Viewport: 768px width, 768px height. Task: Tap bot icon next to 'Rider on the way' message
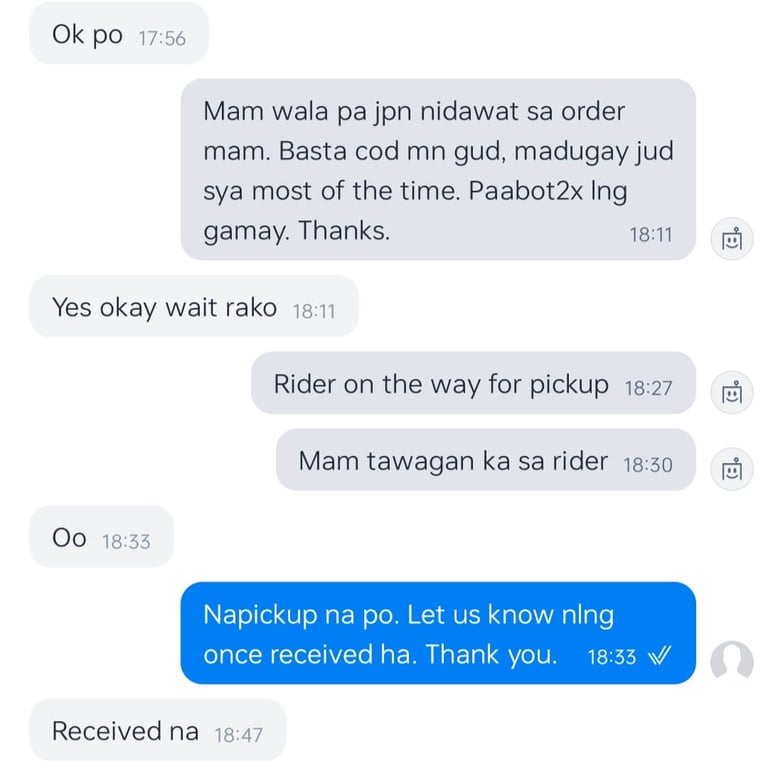tap(732, 392)
